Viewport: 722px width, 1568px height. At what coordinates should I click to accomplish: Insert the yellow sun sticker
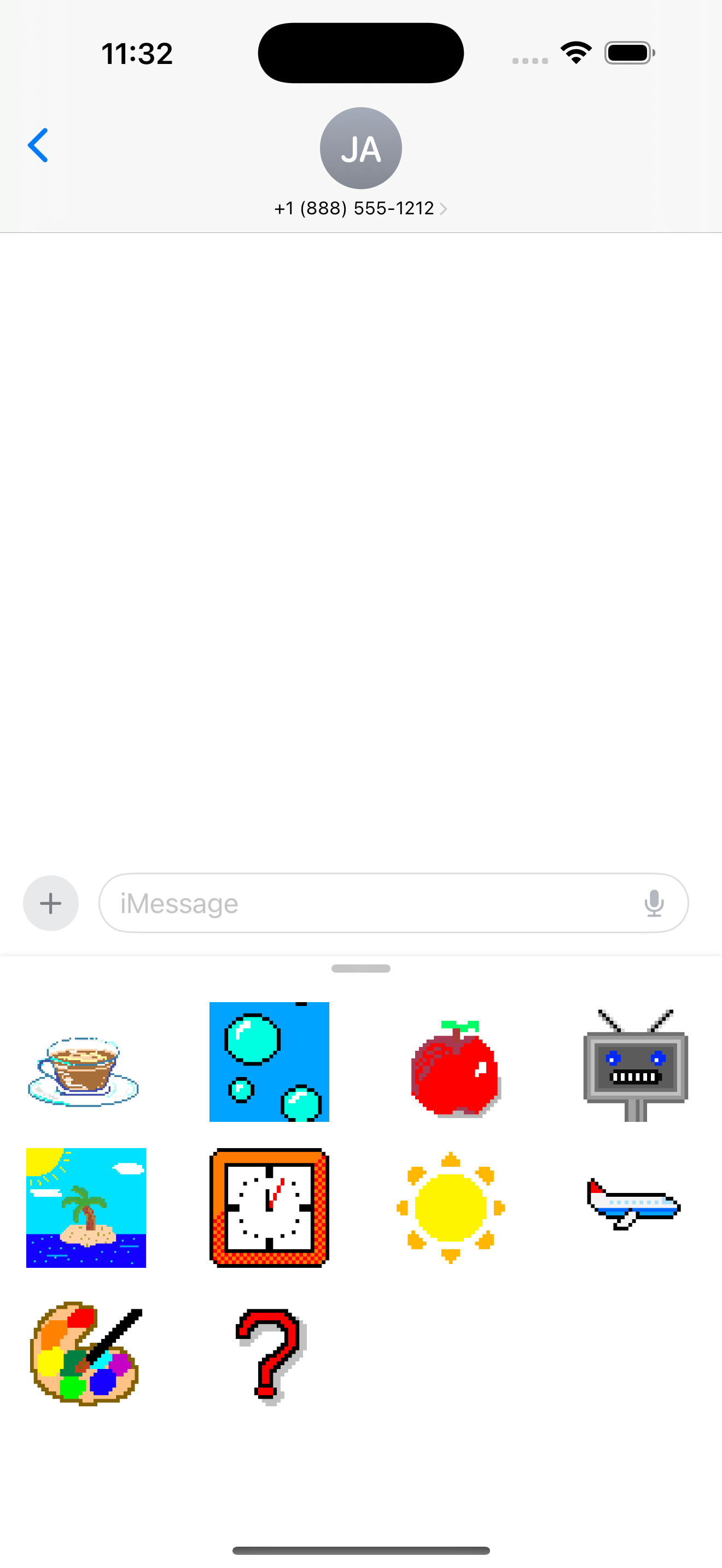451,1208
